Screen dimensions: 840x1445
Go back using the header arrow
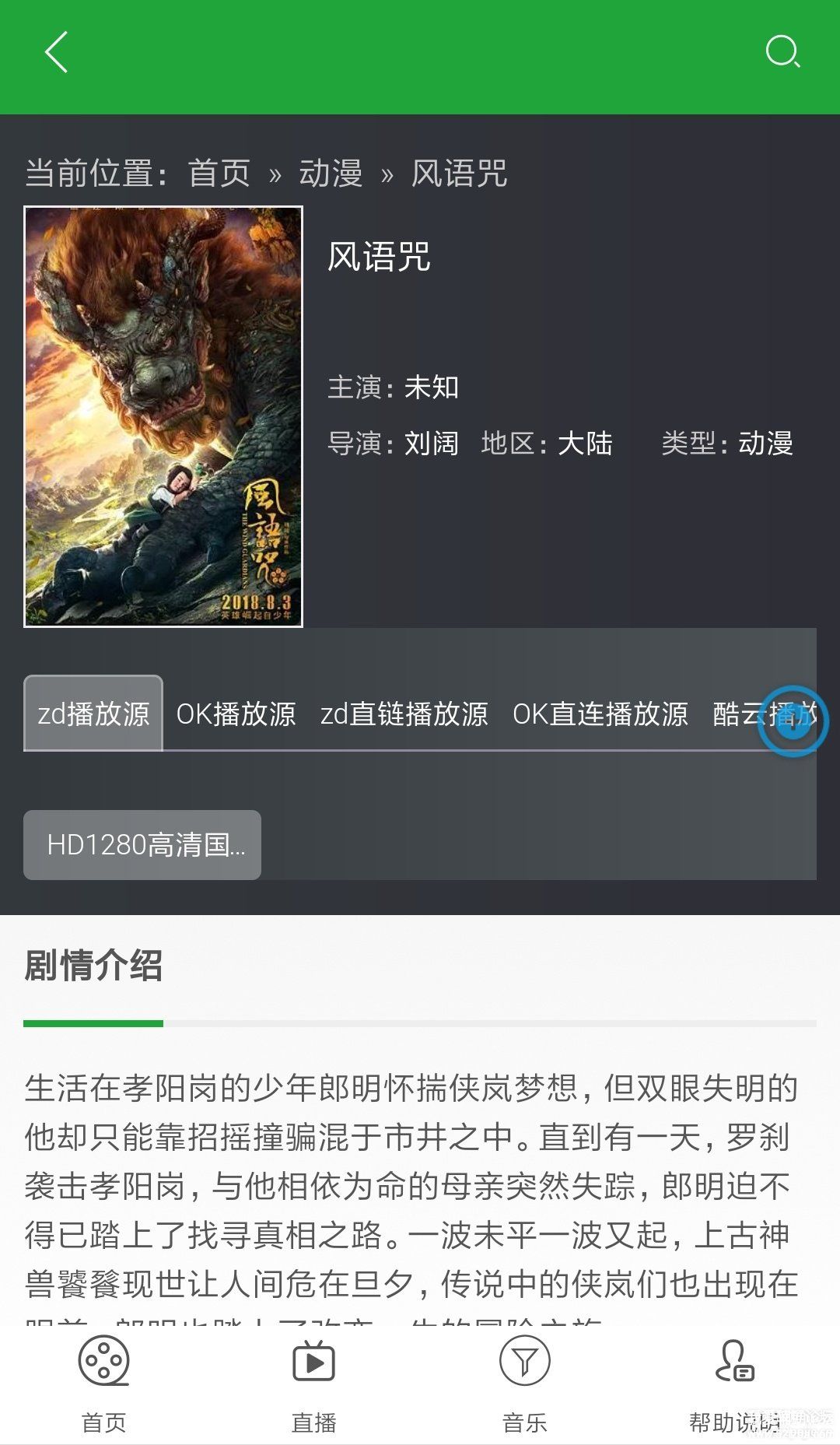(56, 53)
